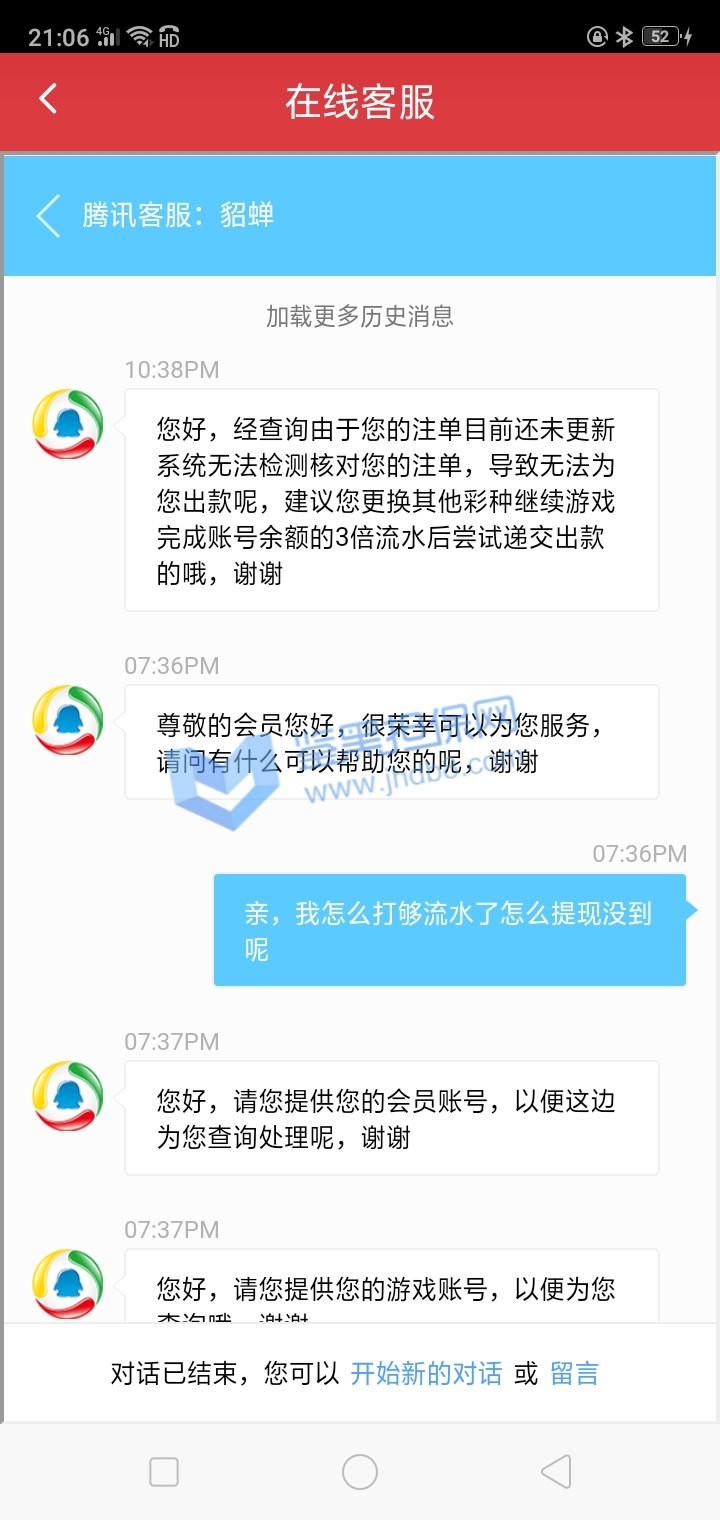Viewport: 720px width, 1520px height.
Task: Leave a message via 留言 link
Action: [575, 1373]
